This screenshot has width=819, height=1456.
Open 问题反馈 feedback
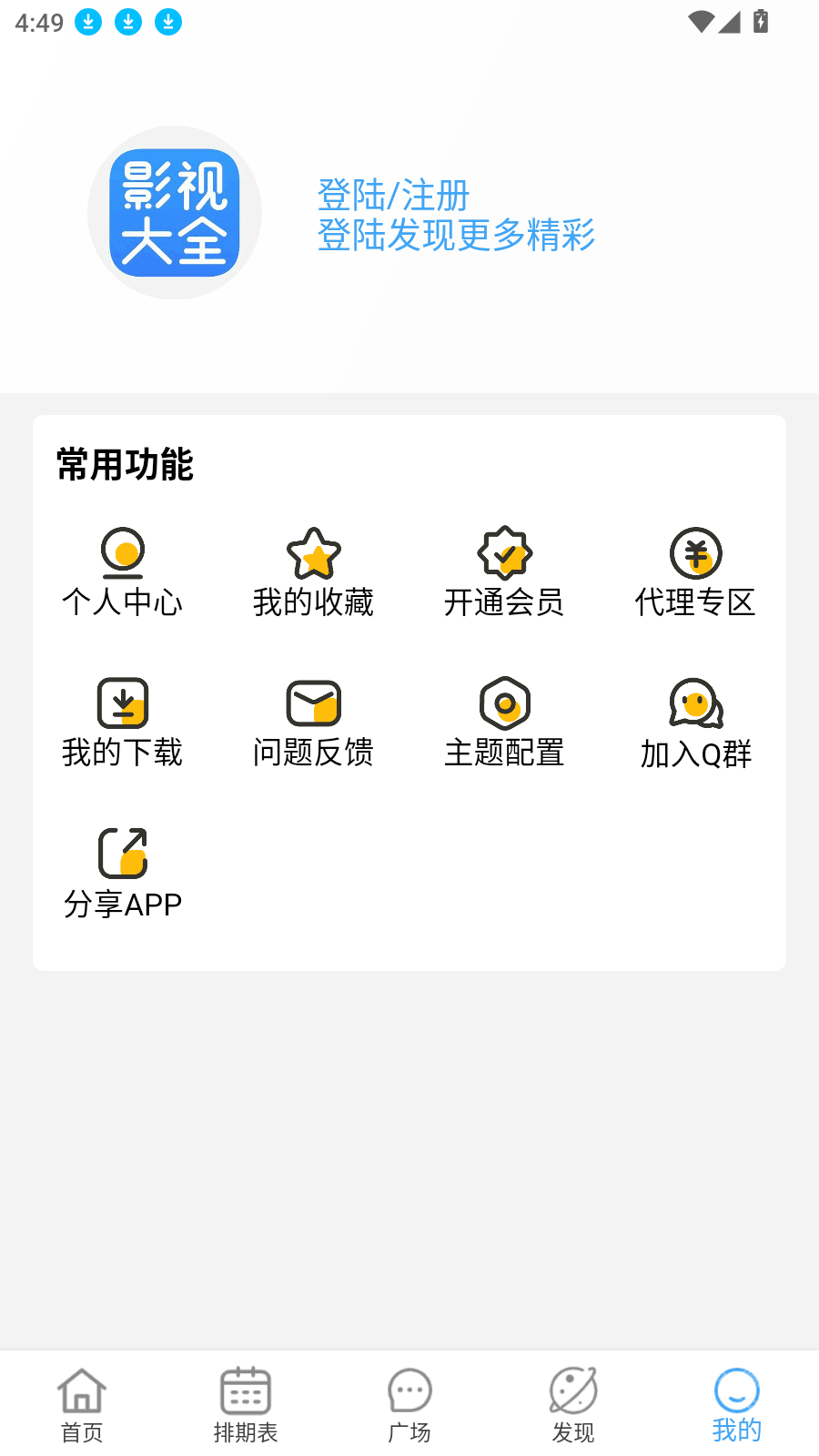pyautogui.click(x=314, y=723)
